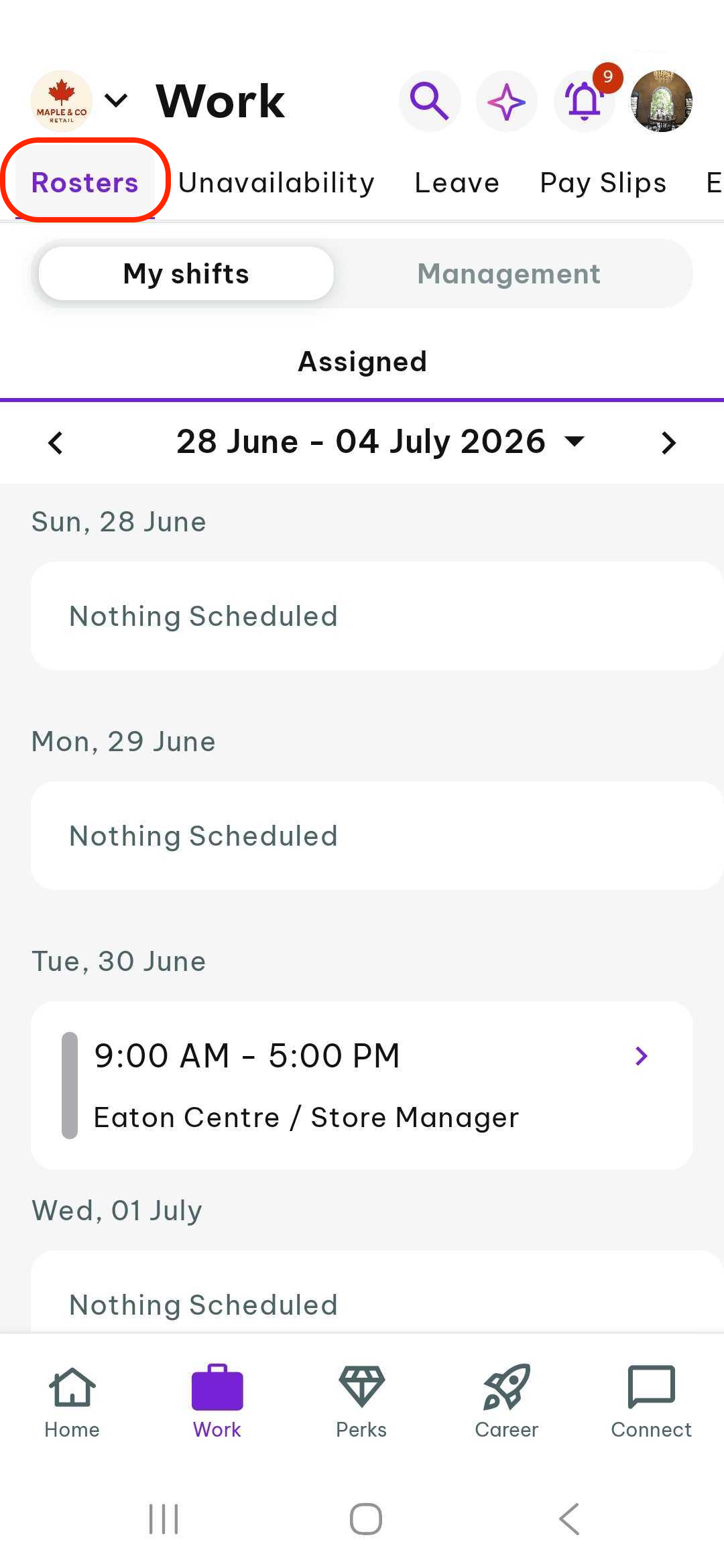Go to the Home tab
Viewport: 724px width, 1568px height.
click(x=72, y=1401)
